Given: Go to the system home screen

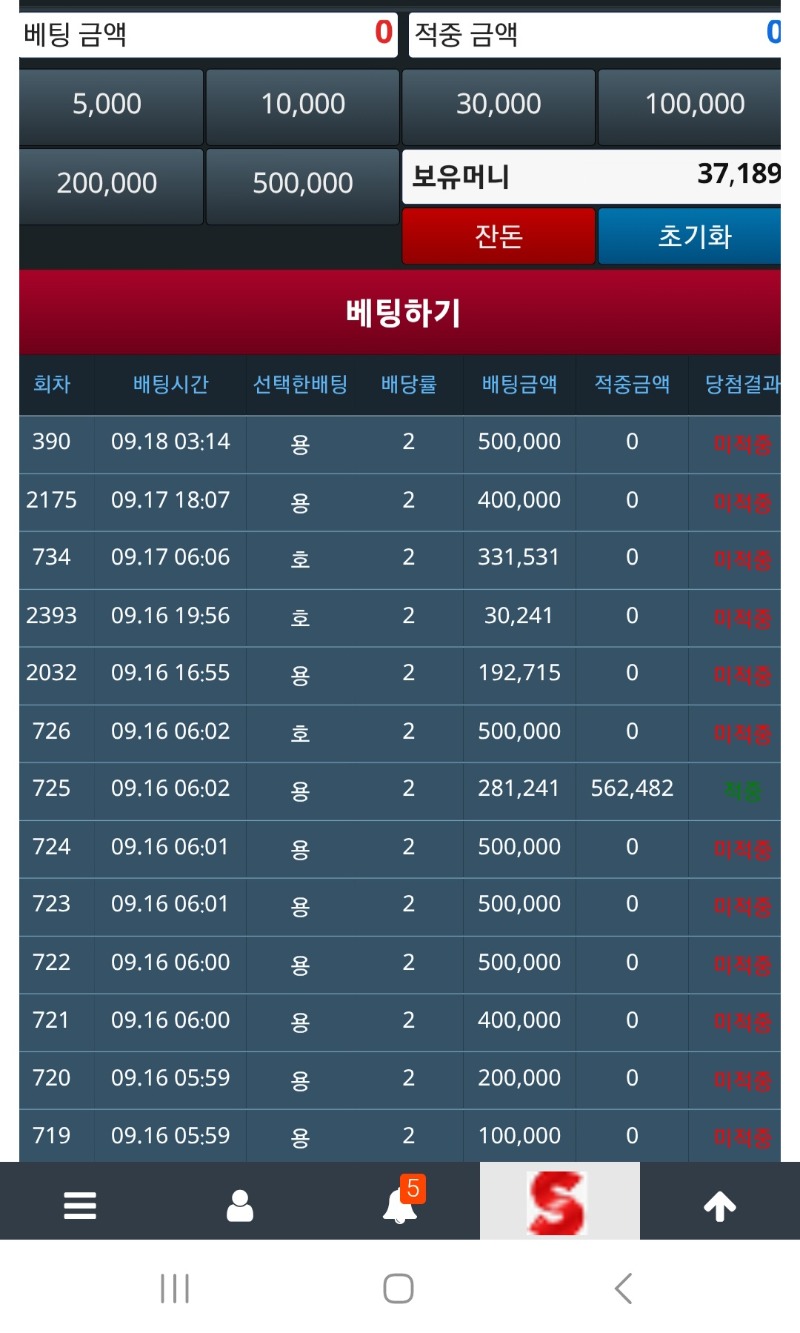Looking at the screenshot, I should click(x=398, y=1288).
